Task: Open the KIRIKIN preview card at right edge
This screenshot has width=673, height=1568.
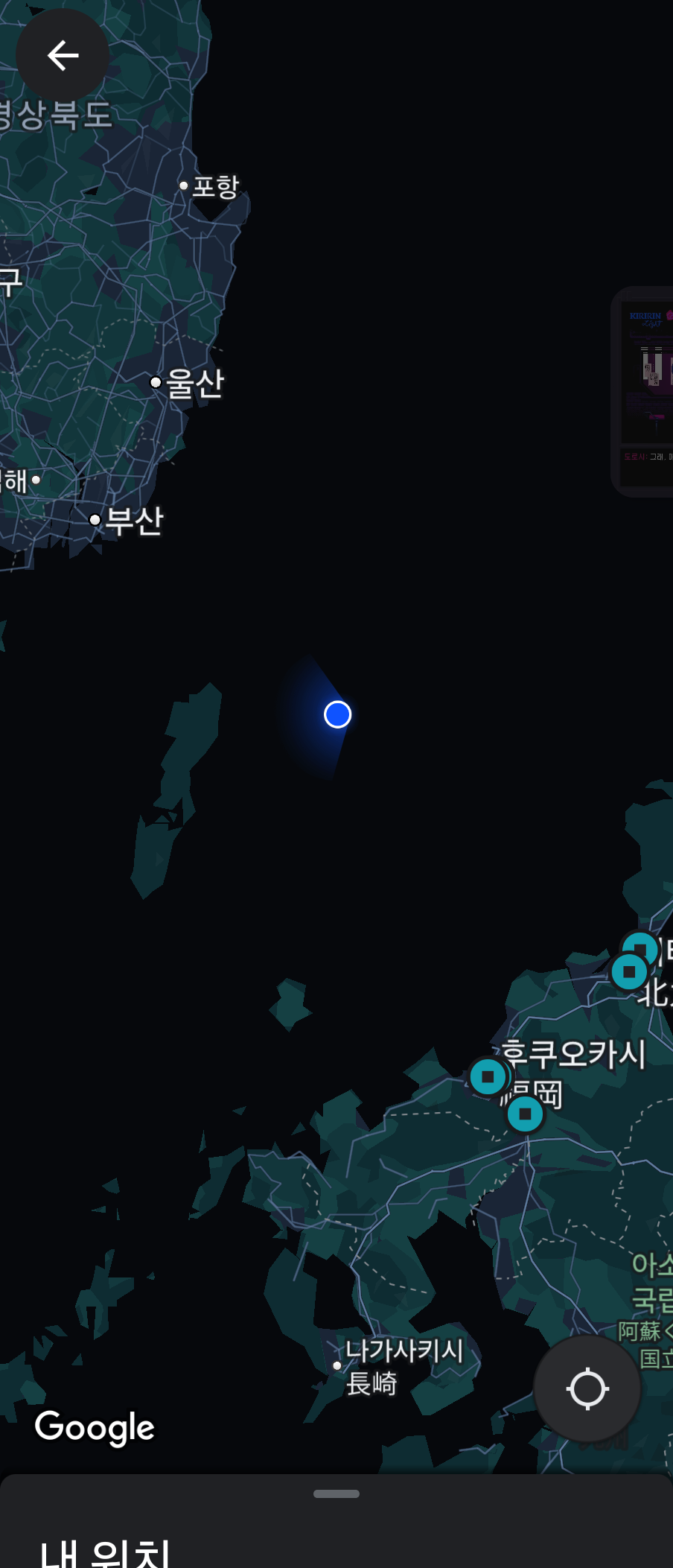Action: pos(646,391)
